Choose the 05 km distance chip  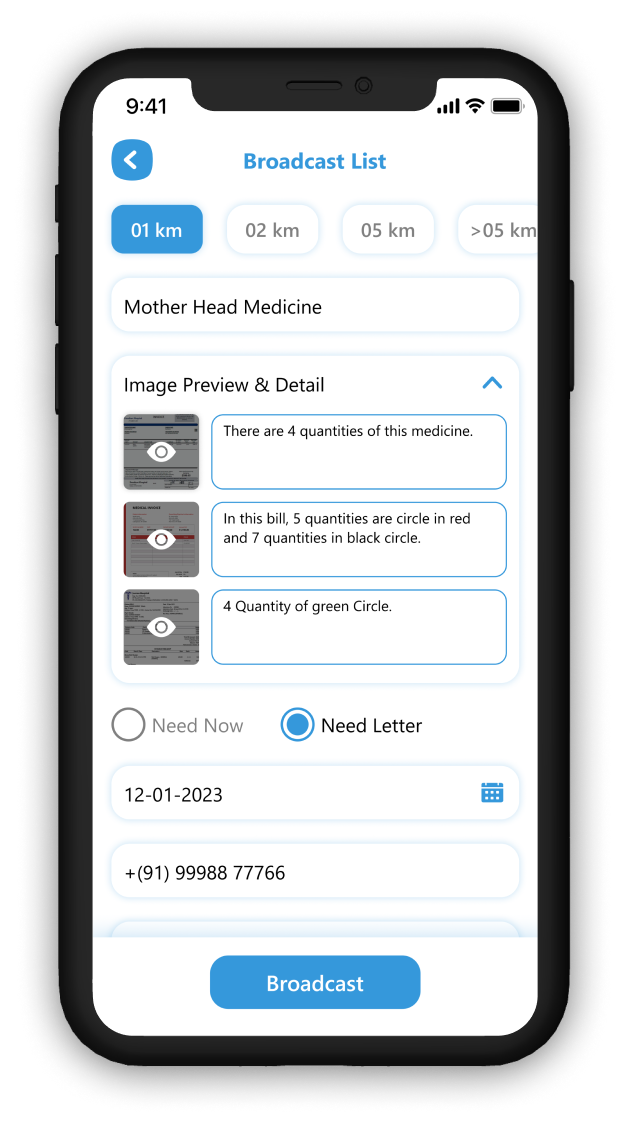(x=388, y=230)
